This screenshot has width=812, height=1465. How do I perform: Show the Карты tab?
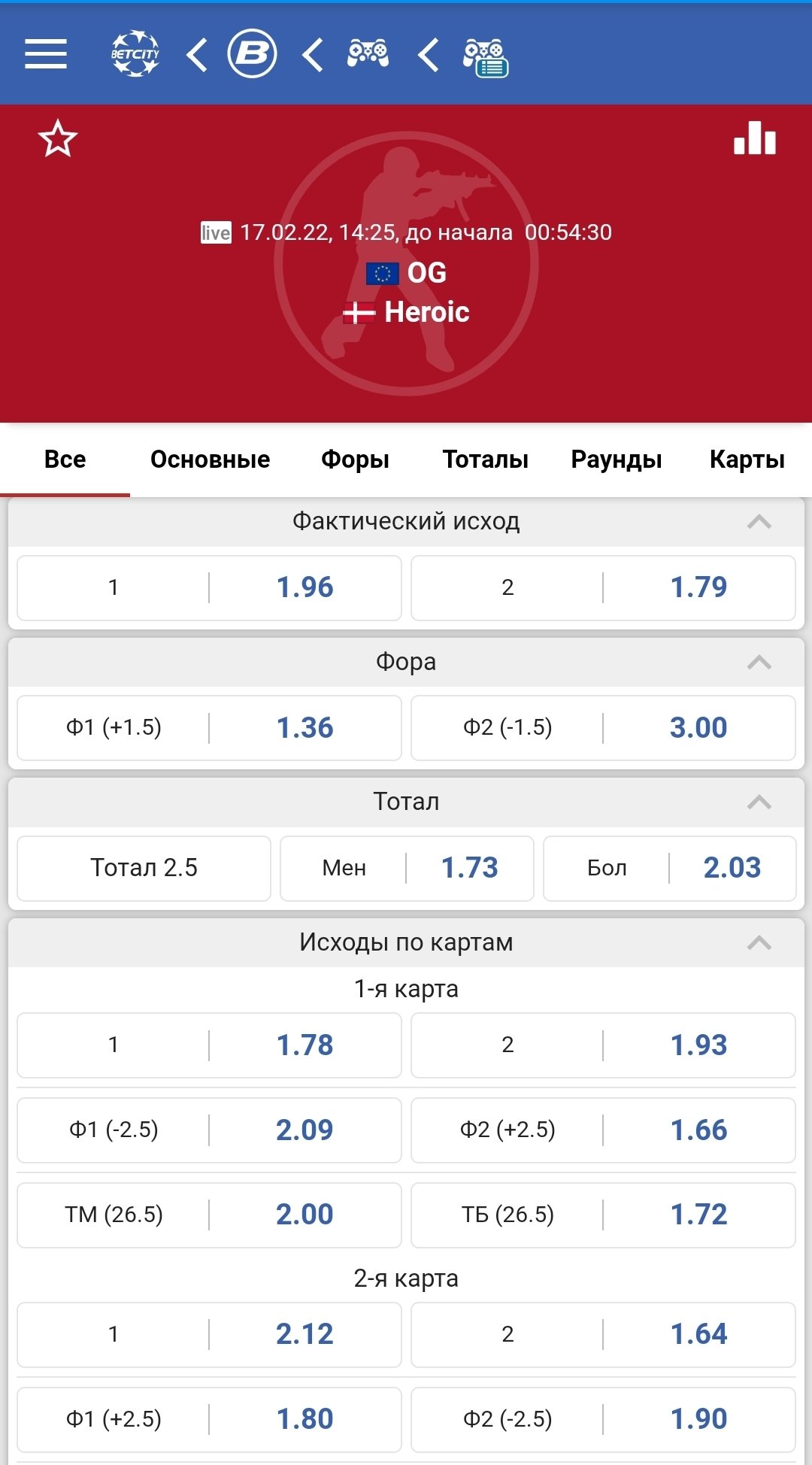pyautogui.click(x=747, y=460)
